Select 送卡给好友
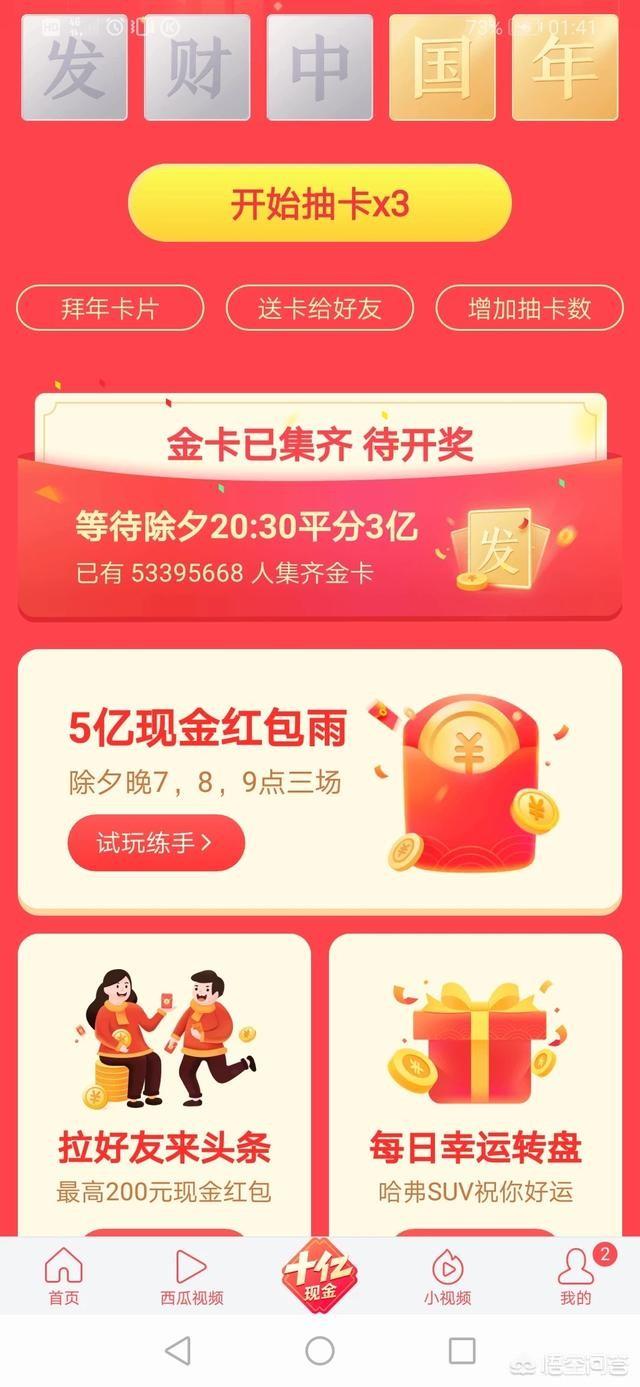This screenshot has width=640, height=1387. point(320,308)
